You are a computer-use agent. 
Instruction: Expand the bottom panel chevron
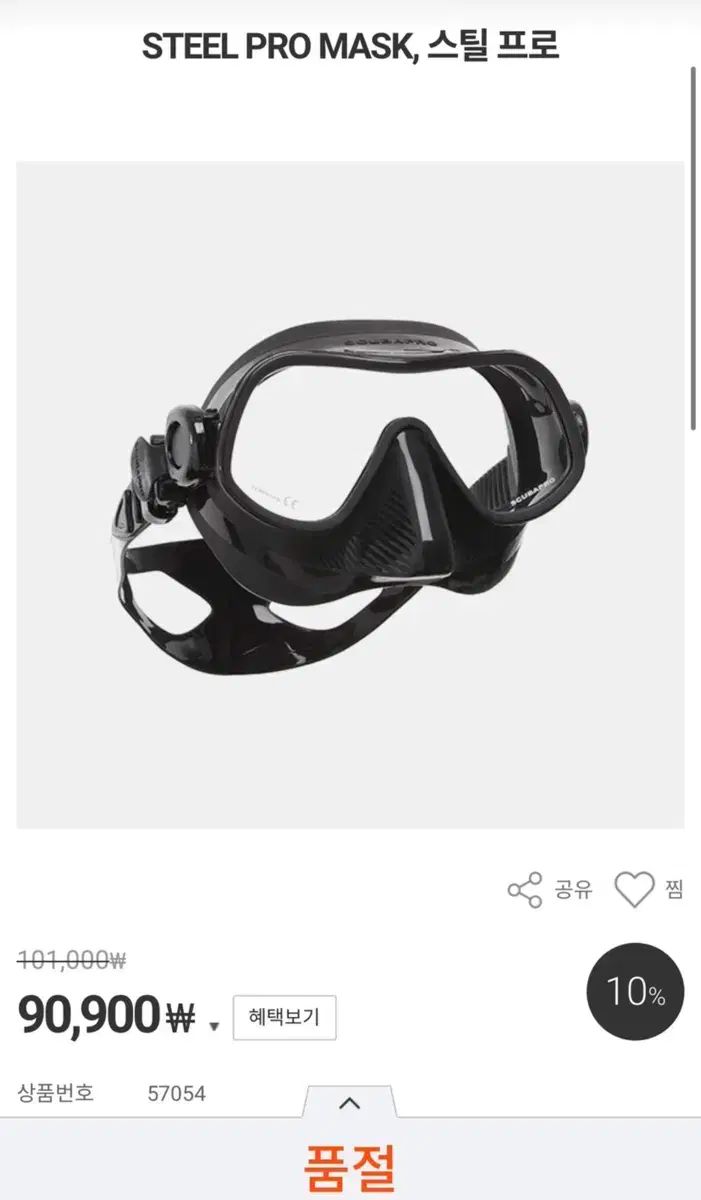point(349,1103)
